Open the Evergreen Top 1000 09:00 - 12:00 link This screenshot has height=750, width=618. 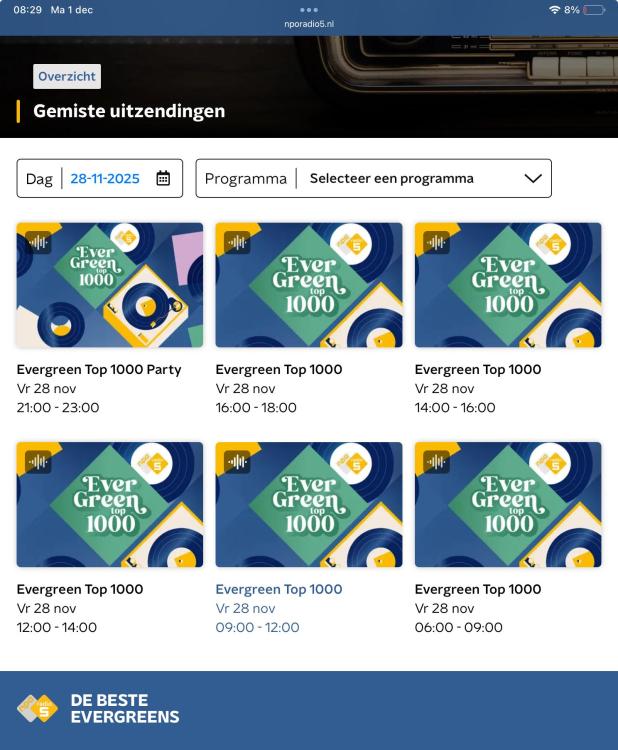click(x=279, y=589)
